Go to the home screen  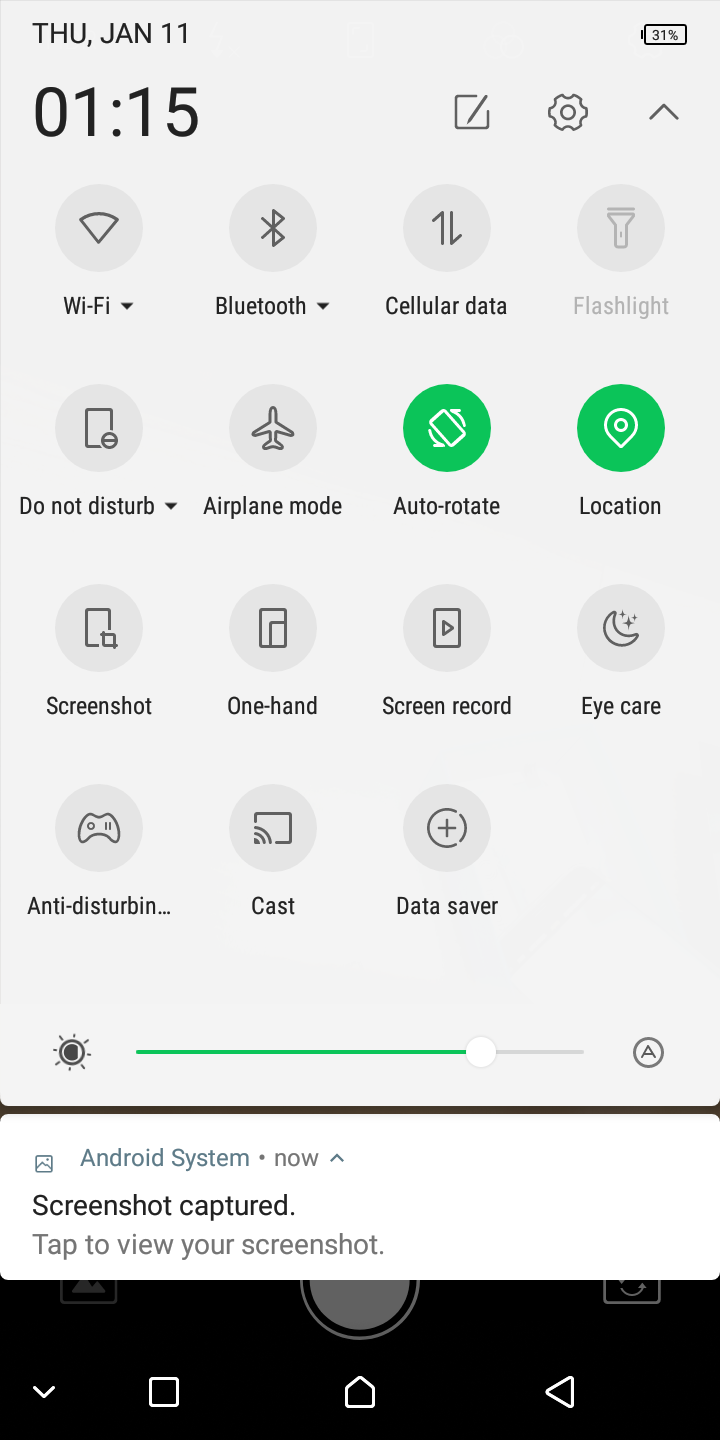coord(360,1392)
